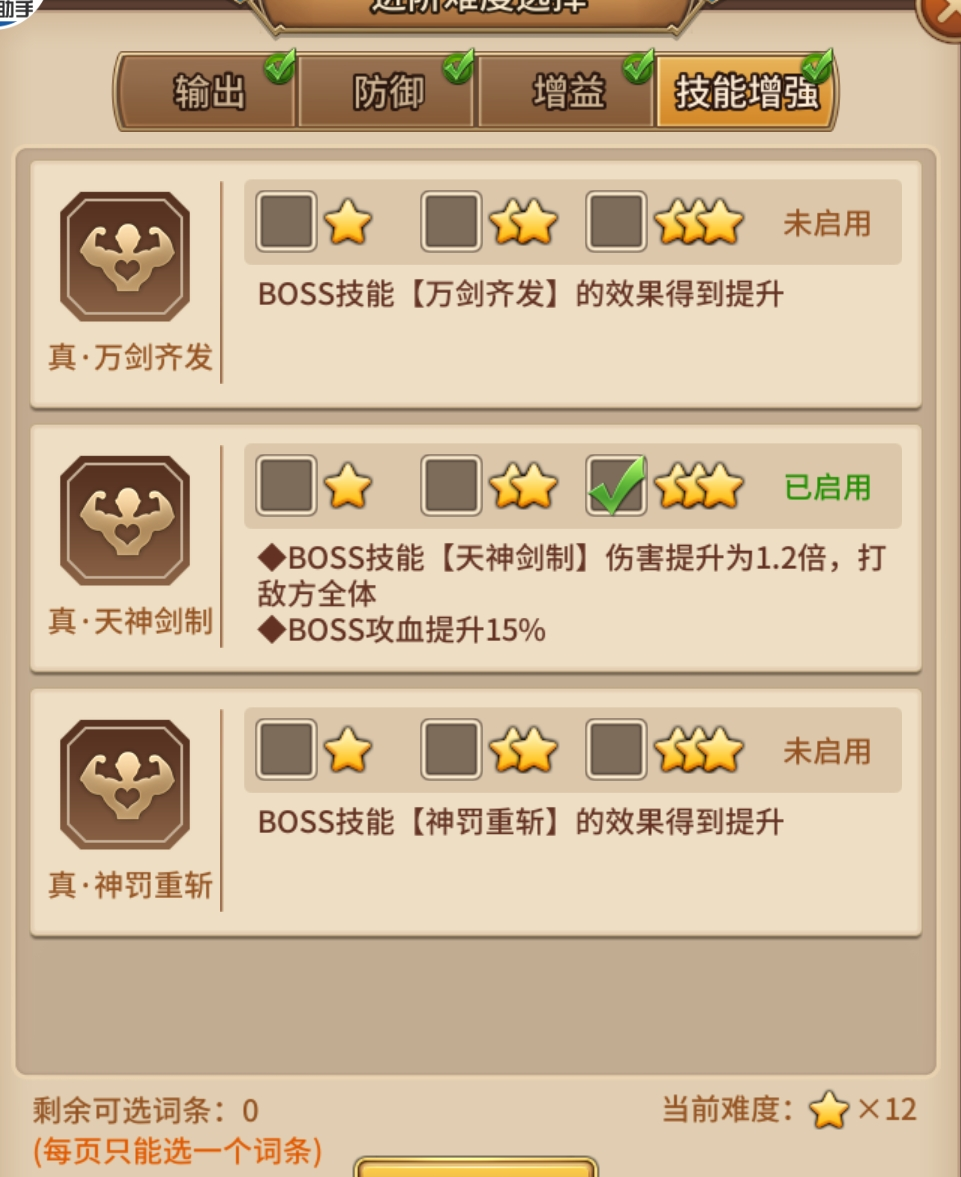Tap the yellow button at the bottom
The height and width of the screenshot is (1177, 961).
pos(476,1168)
